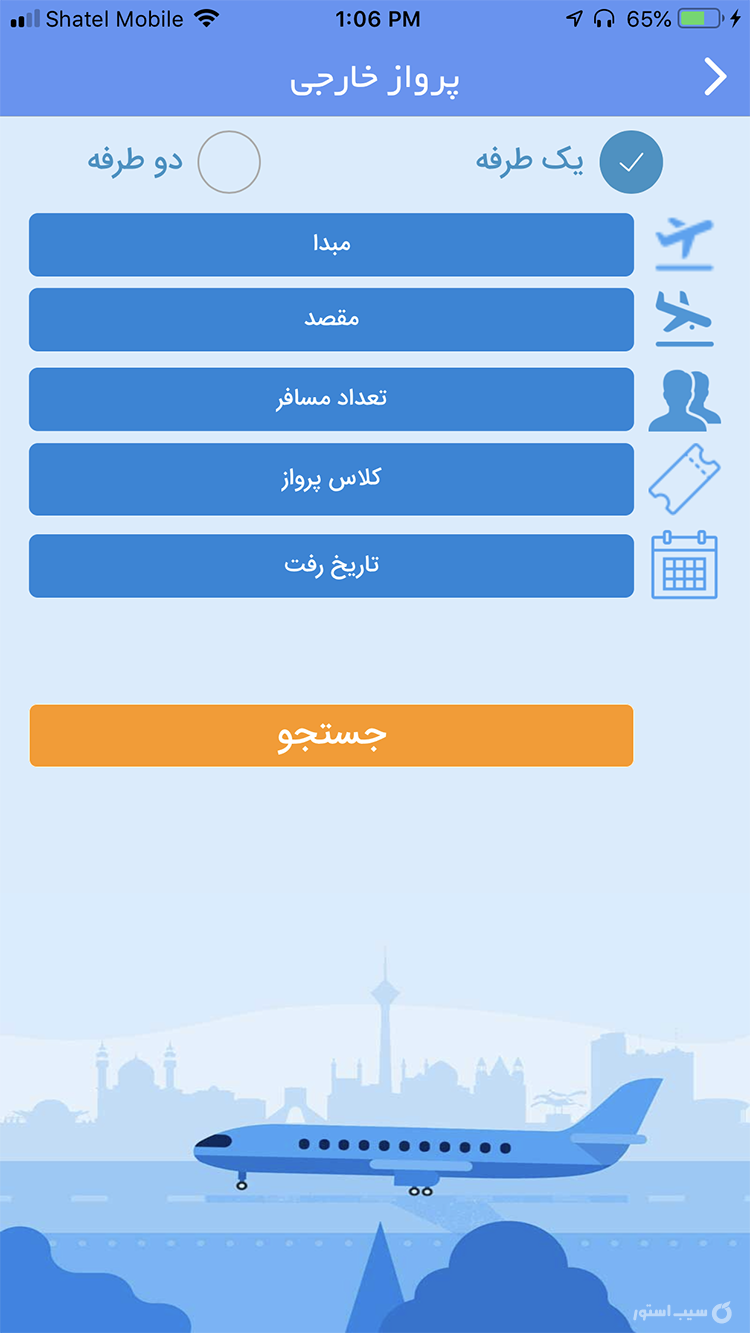Select the one-way (یک طرفه) option
This screenshot has width=750, height=1334.
point(630,162)
